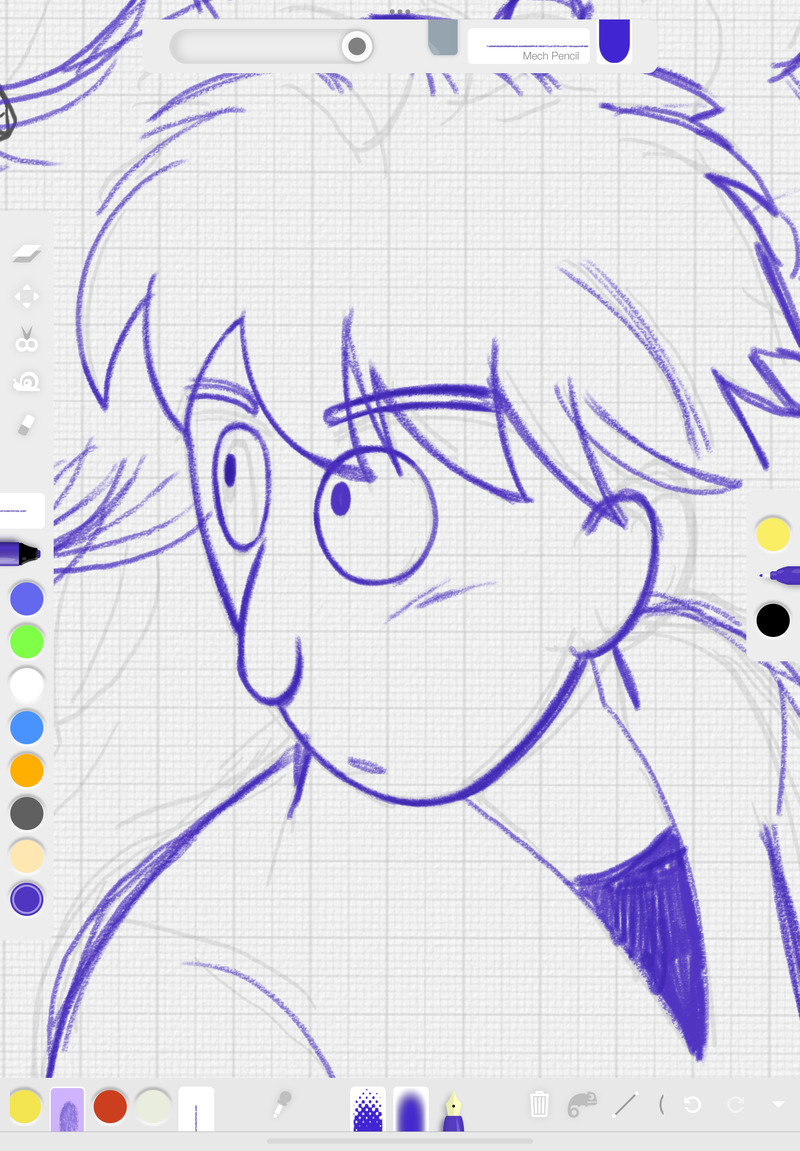Choose the white color swatch

[x=27, y=685]
